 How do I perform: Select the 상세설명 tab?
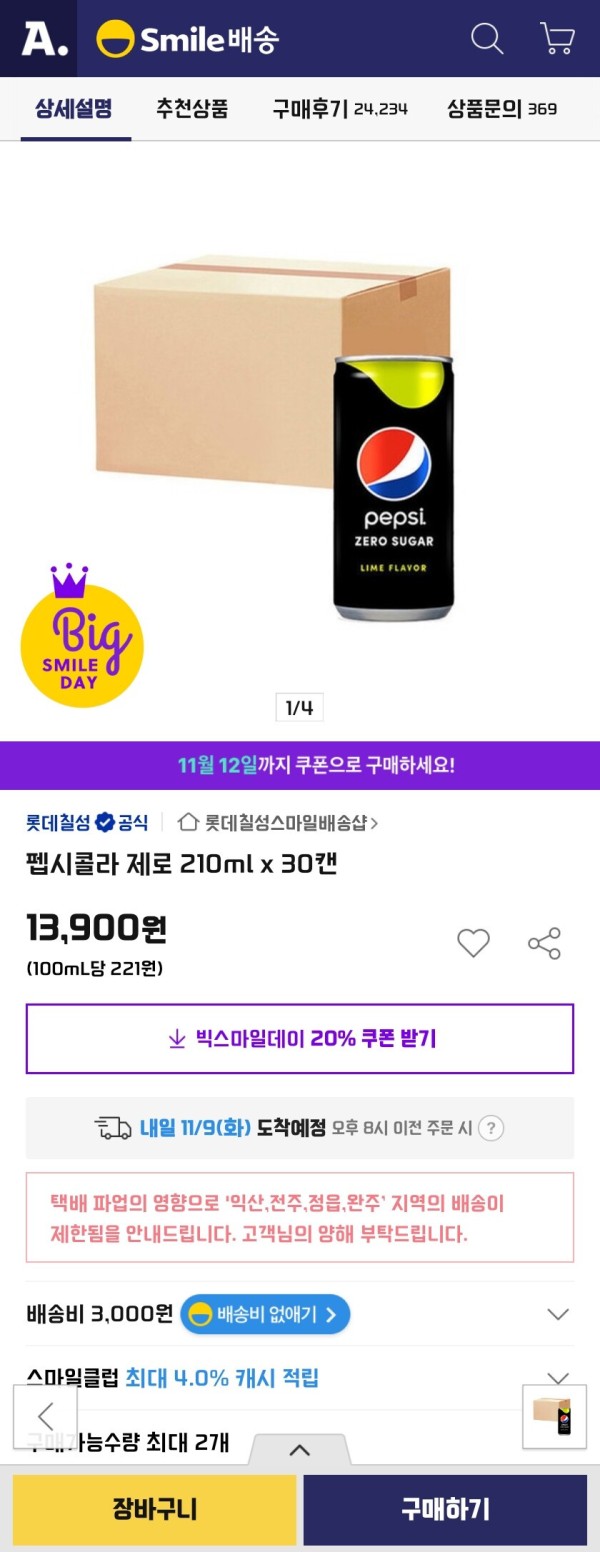(74, 108)
